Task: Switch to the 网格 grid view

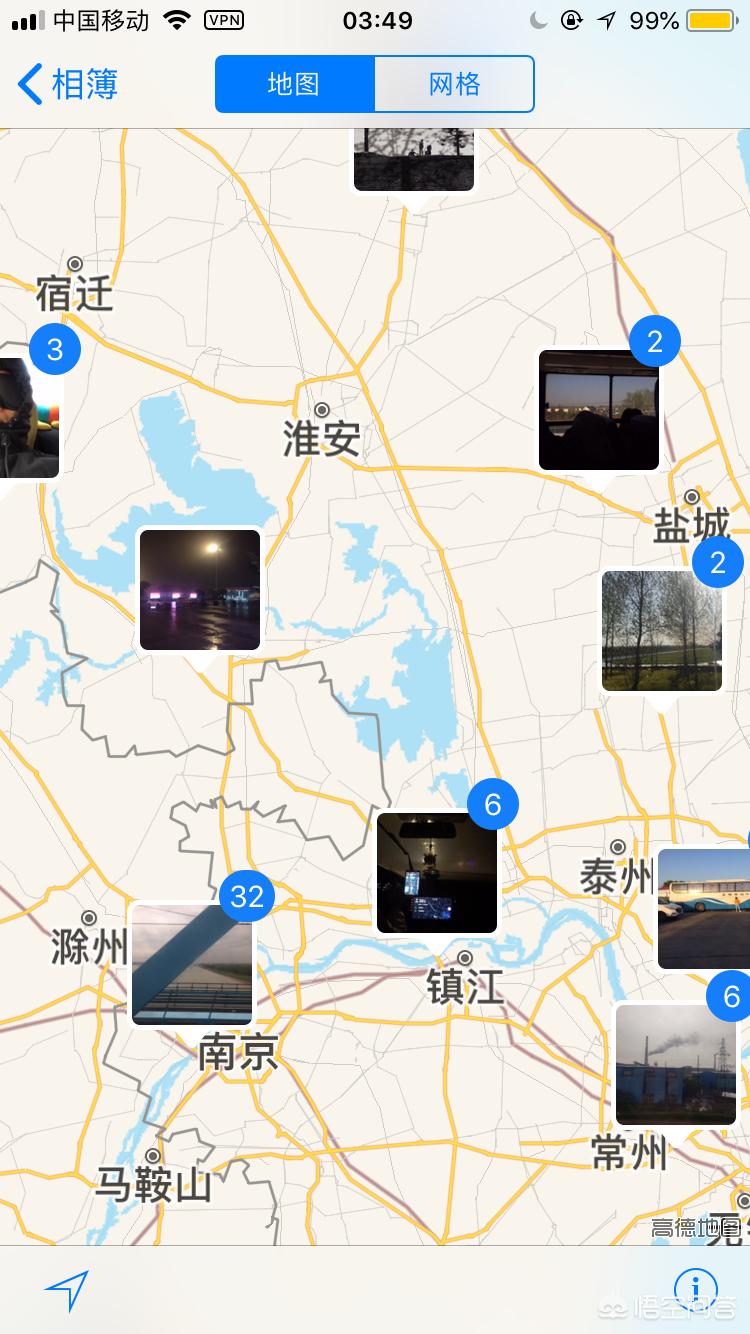Action: [x=455, y=84]
